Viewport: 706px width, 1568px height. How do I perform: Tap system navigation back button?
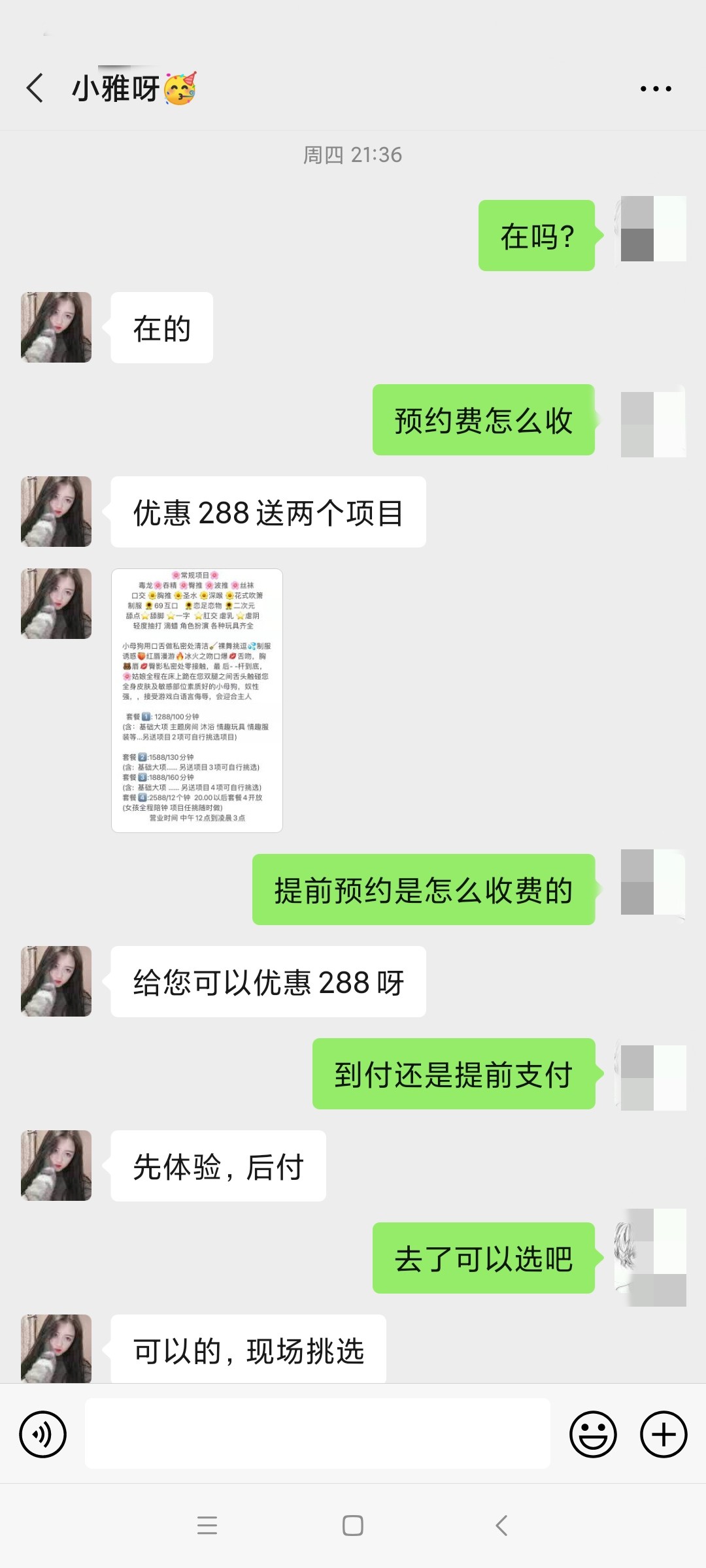tap(501, 1526)
